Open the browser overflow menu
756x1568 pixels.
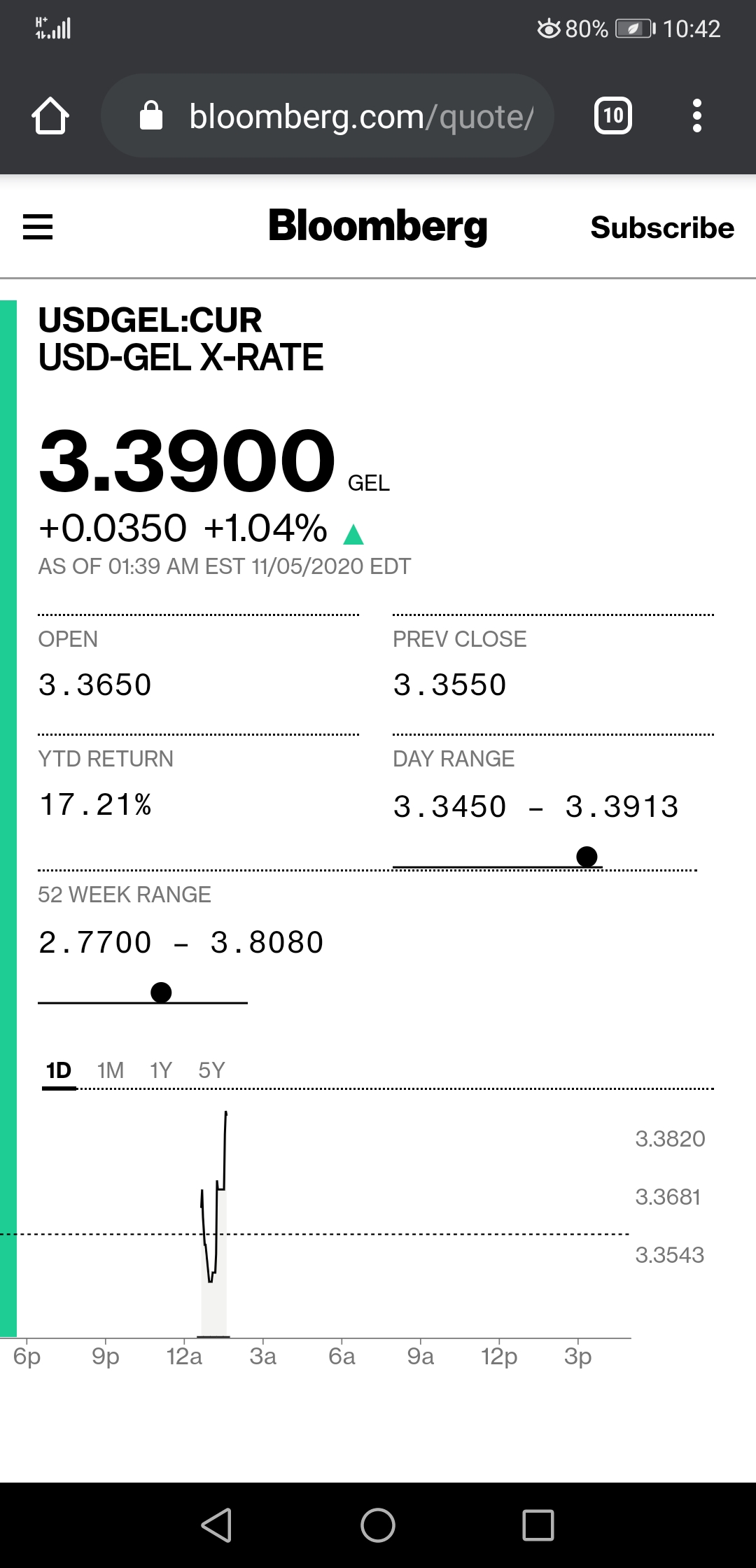pyautogui.click(x=696, y=115)
